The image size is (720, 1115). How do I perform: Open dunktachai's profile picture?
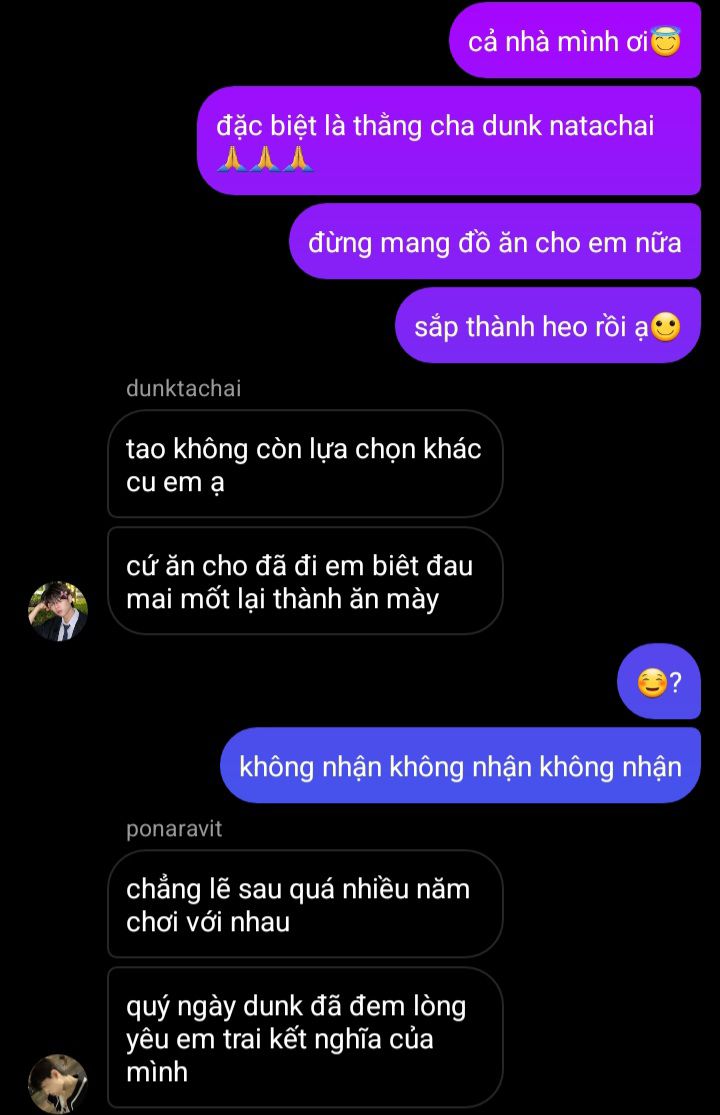[x=58, y=611]
